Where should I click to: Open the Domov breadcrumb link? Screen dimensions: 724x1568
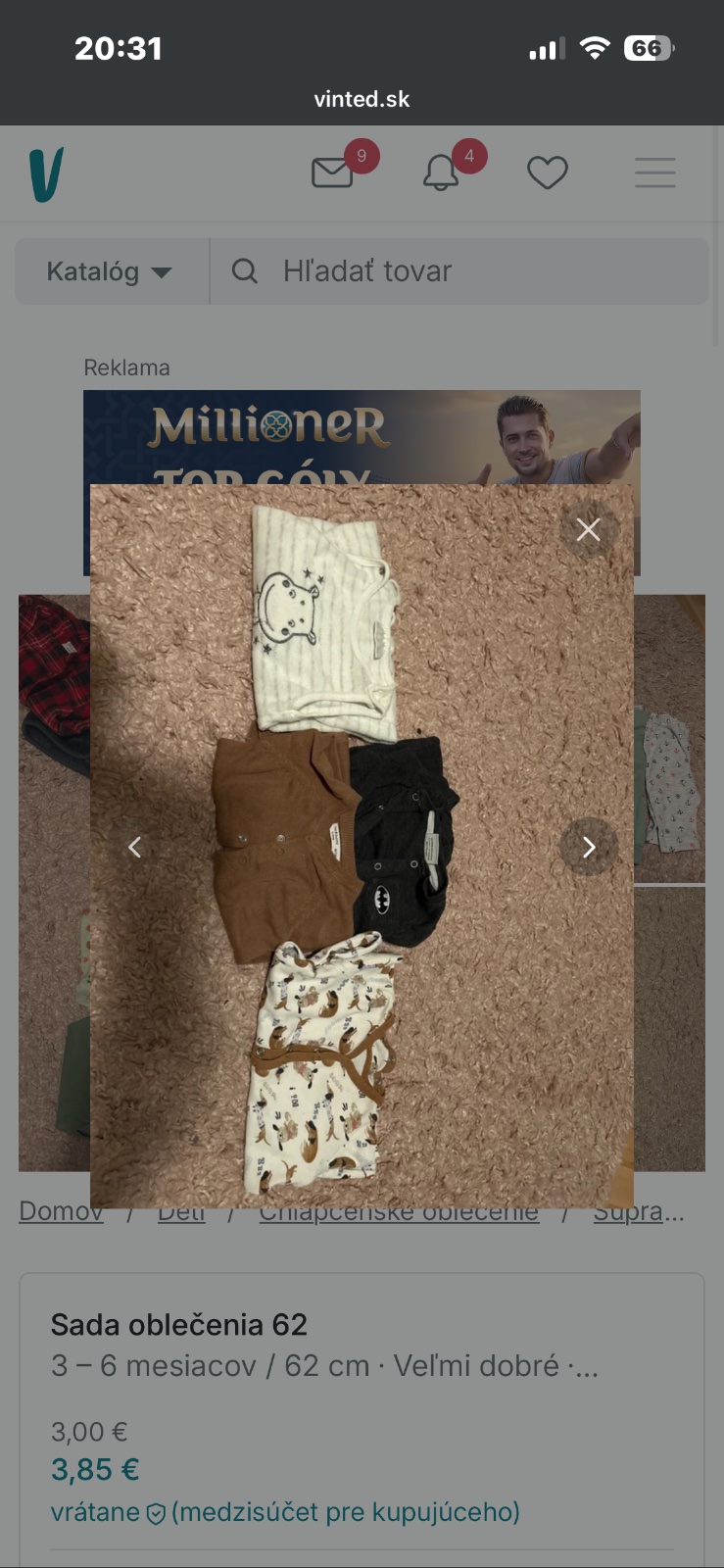pyautogui.click(x=61, y=1213)
